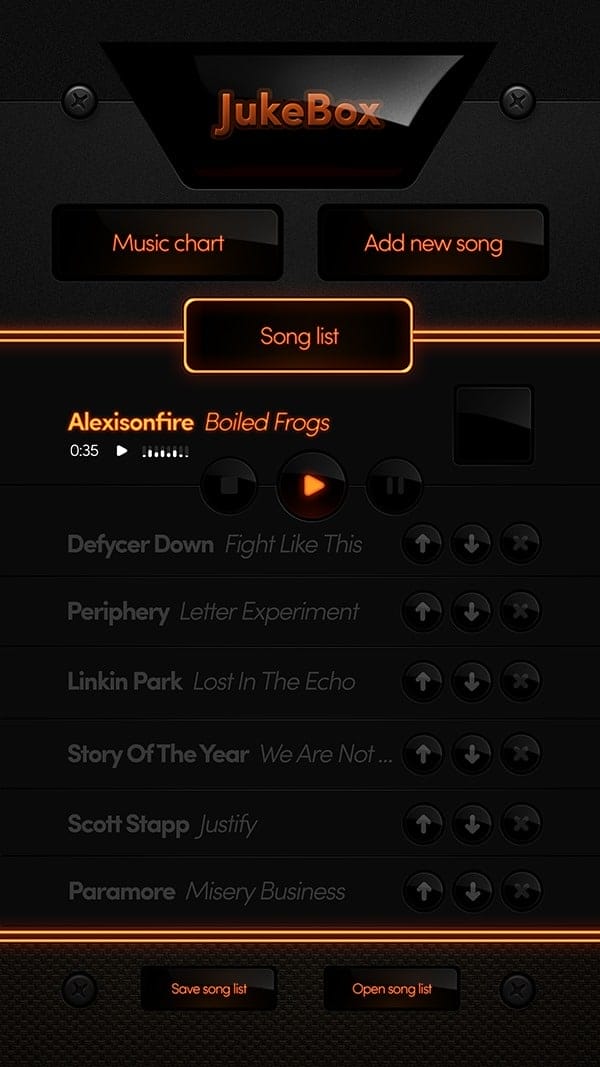This screenshot has width=600, height=1067.
Task: Tap the Add new song button
Action: [x=433, y=243]
